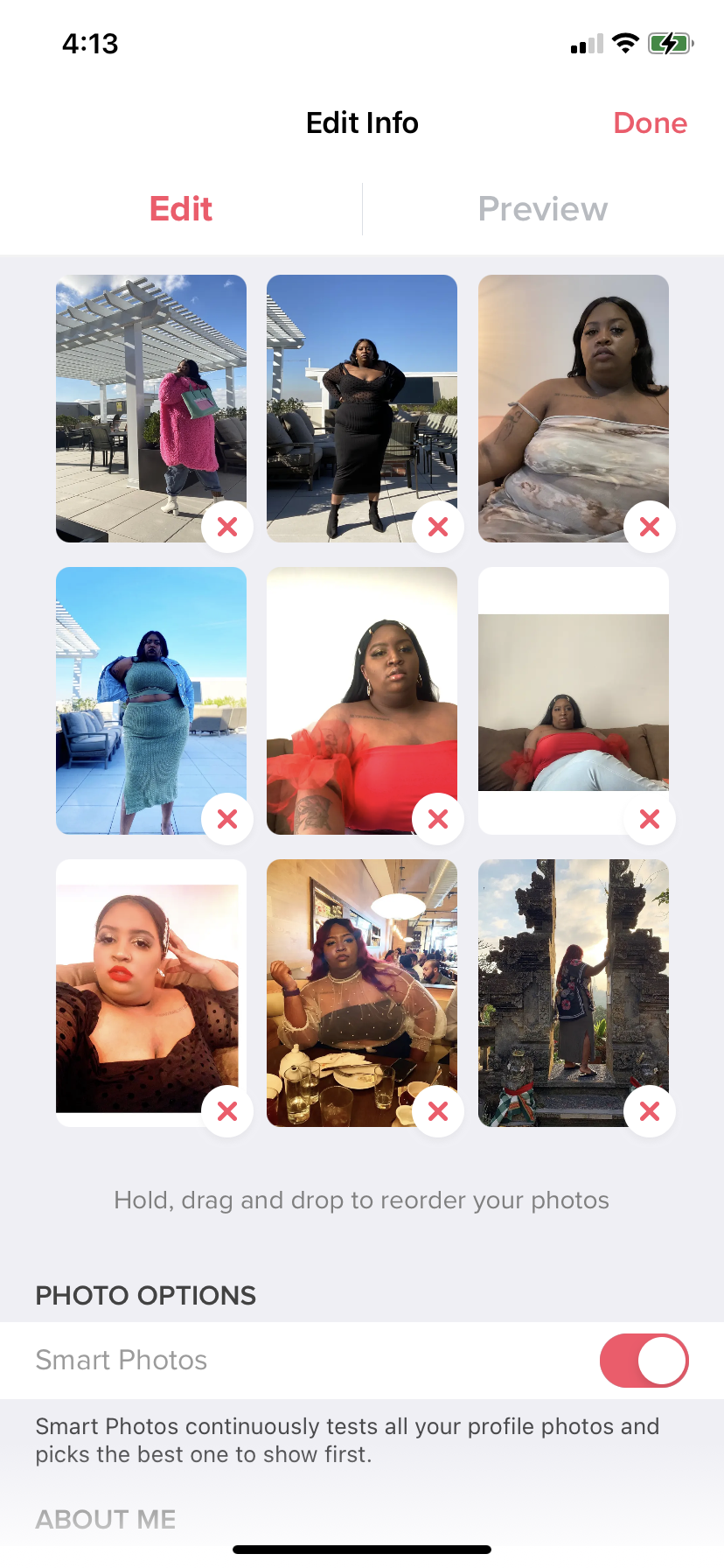Open the stone temple gate photo tile
The width and height of the screenshot is (724, 1568).
click(x=574, y=992)
